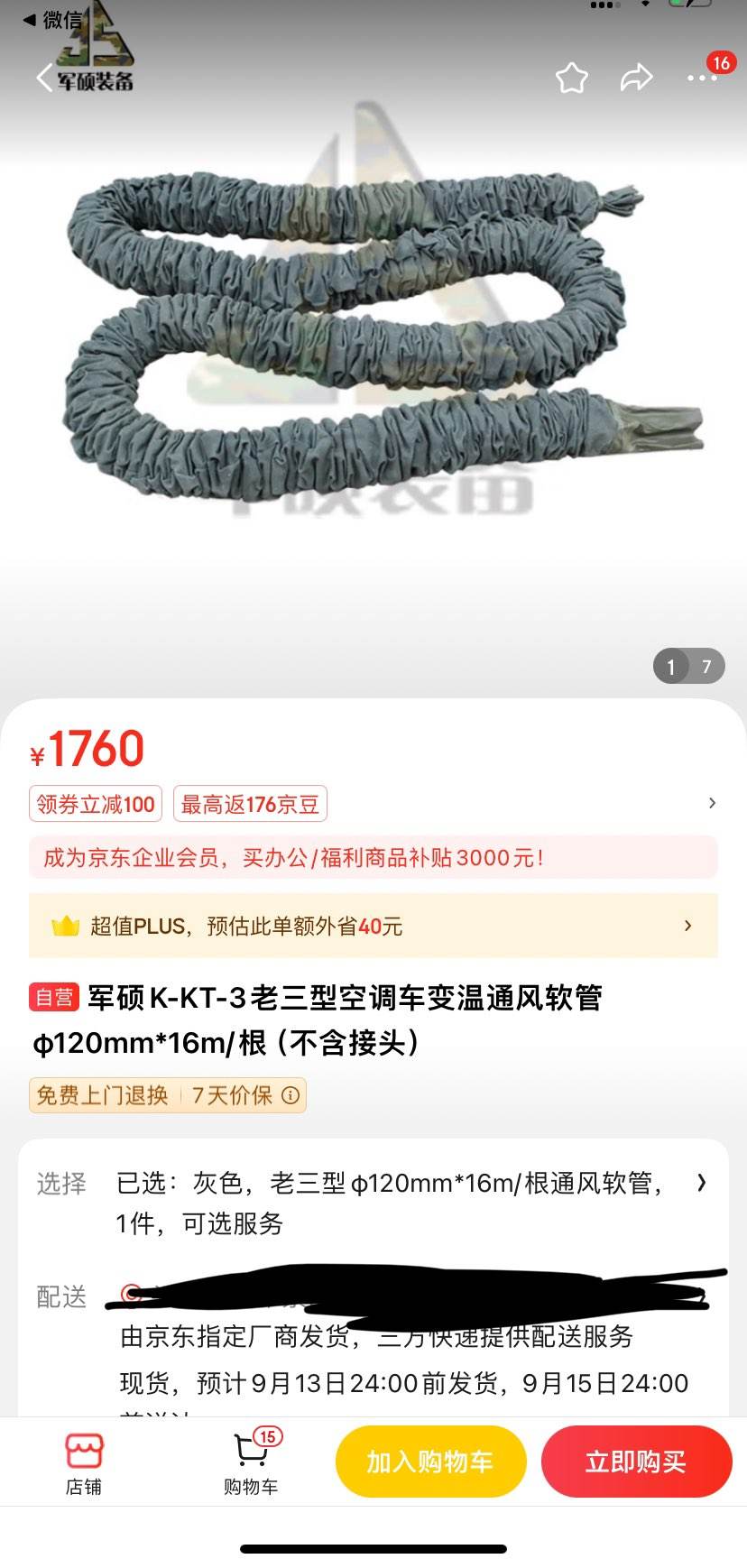Tap 加入购物车 to add to cart

tap(430, 1462)
